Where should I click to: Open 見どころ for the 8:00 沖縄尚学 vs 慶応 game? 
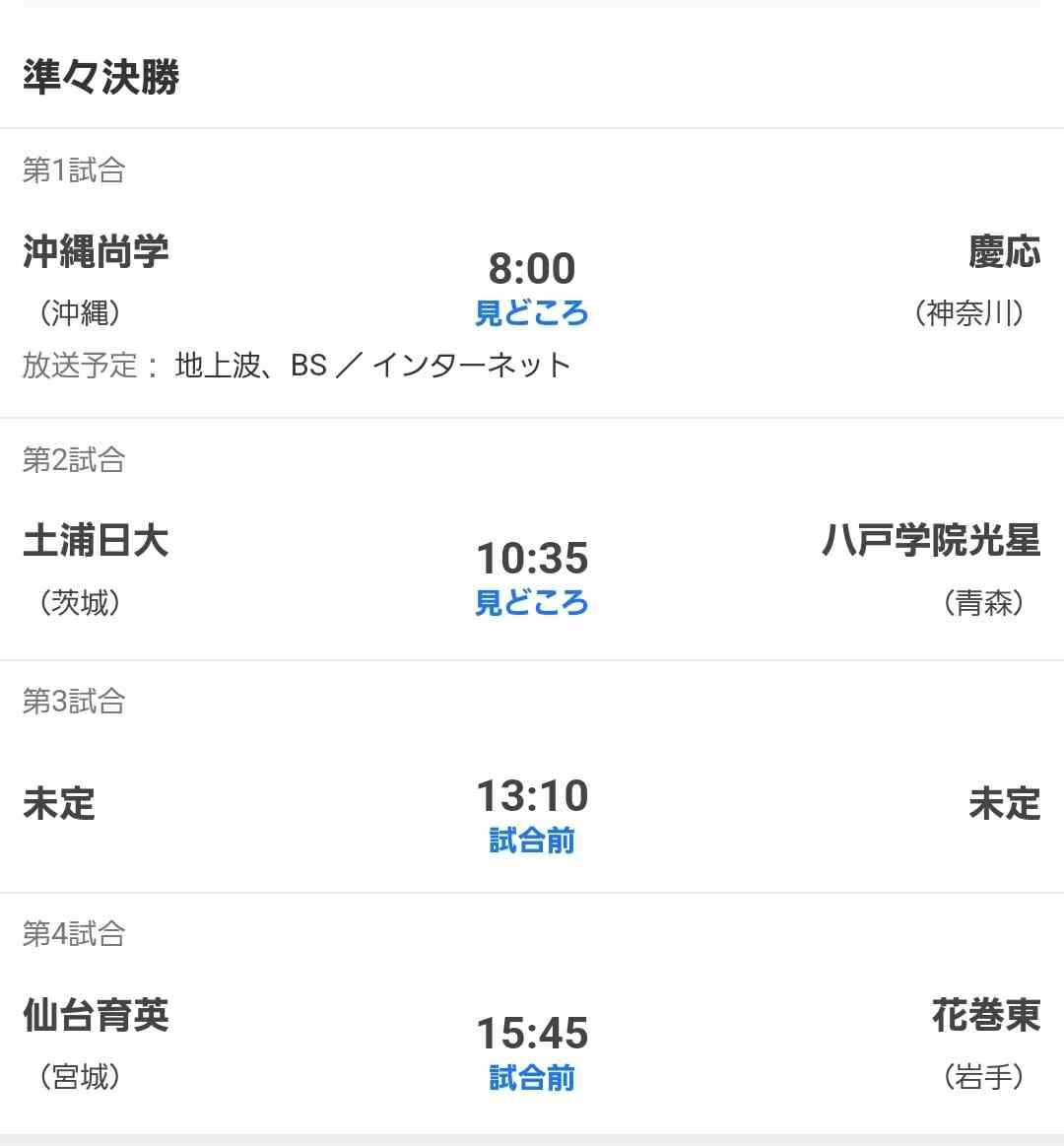[531, 313]
